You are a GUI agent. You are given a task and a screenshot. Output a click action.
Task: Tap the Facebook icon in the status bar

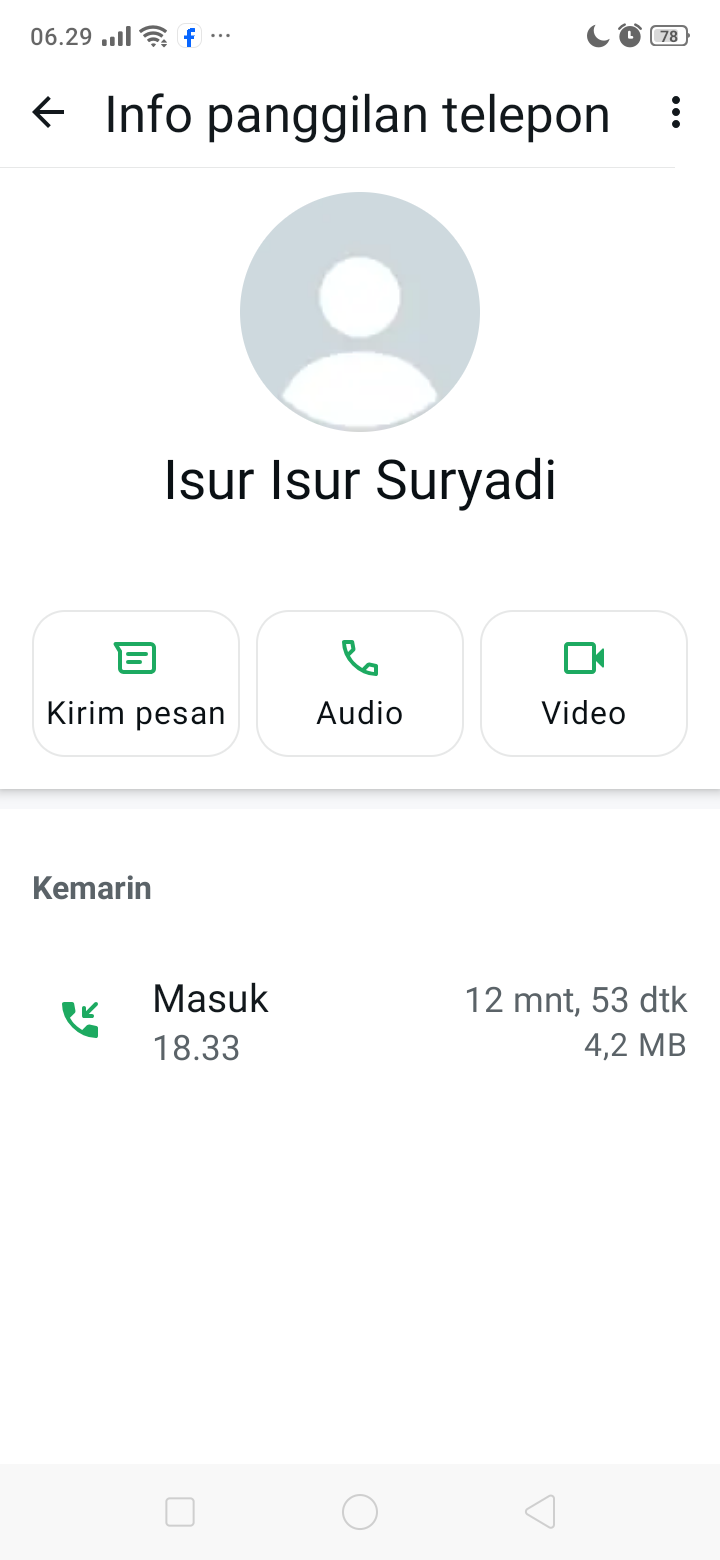coord(188,36)
